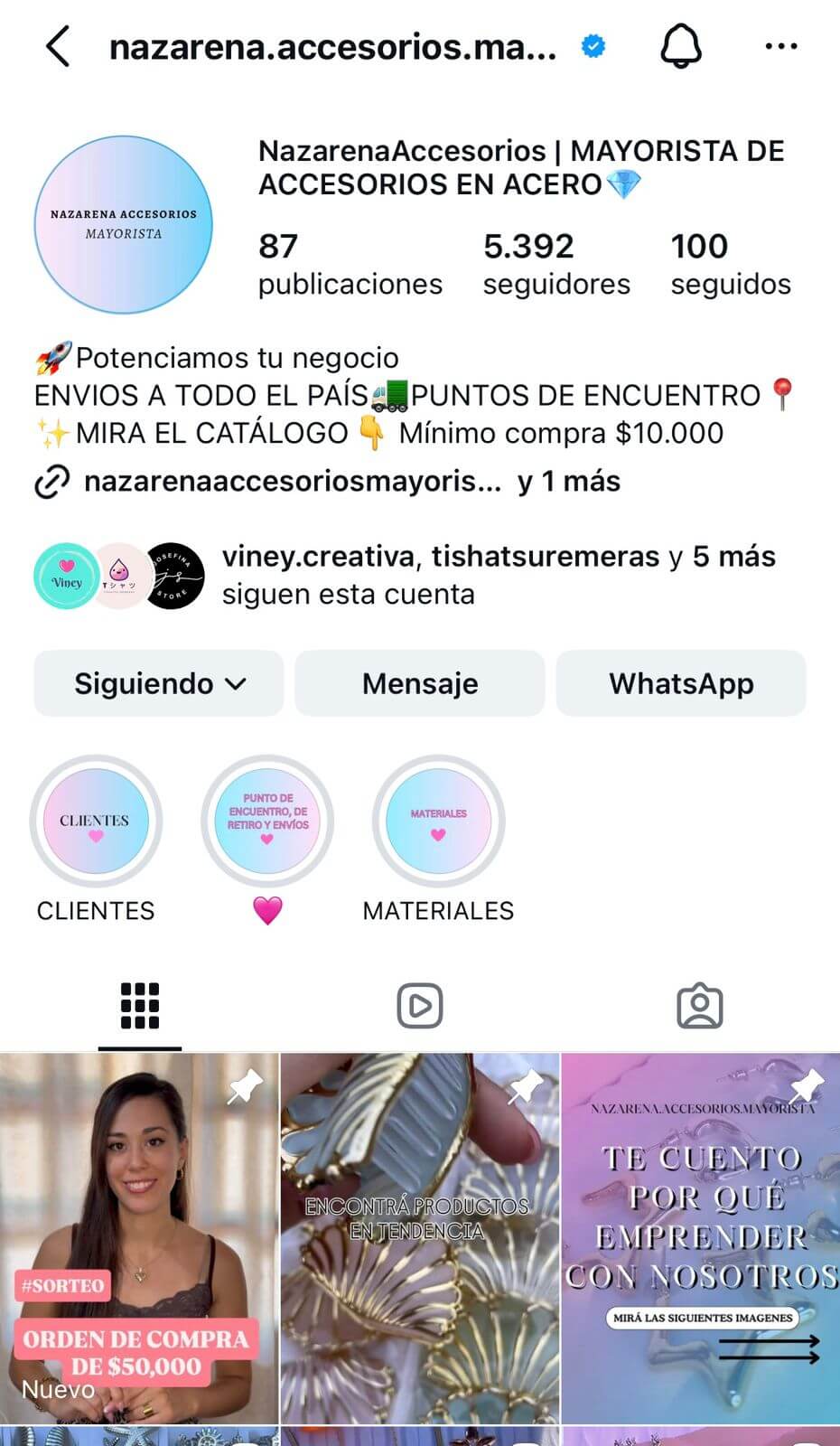Screen dimensions: 840x1446
Task: Open the MATERIALES story highlight
Action: click(x=438, y=822)
